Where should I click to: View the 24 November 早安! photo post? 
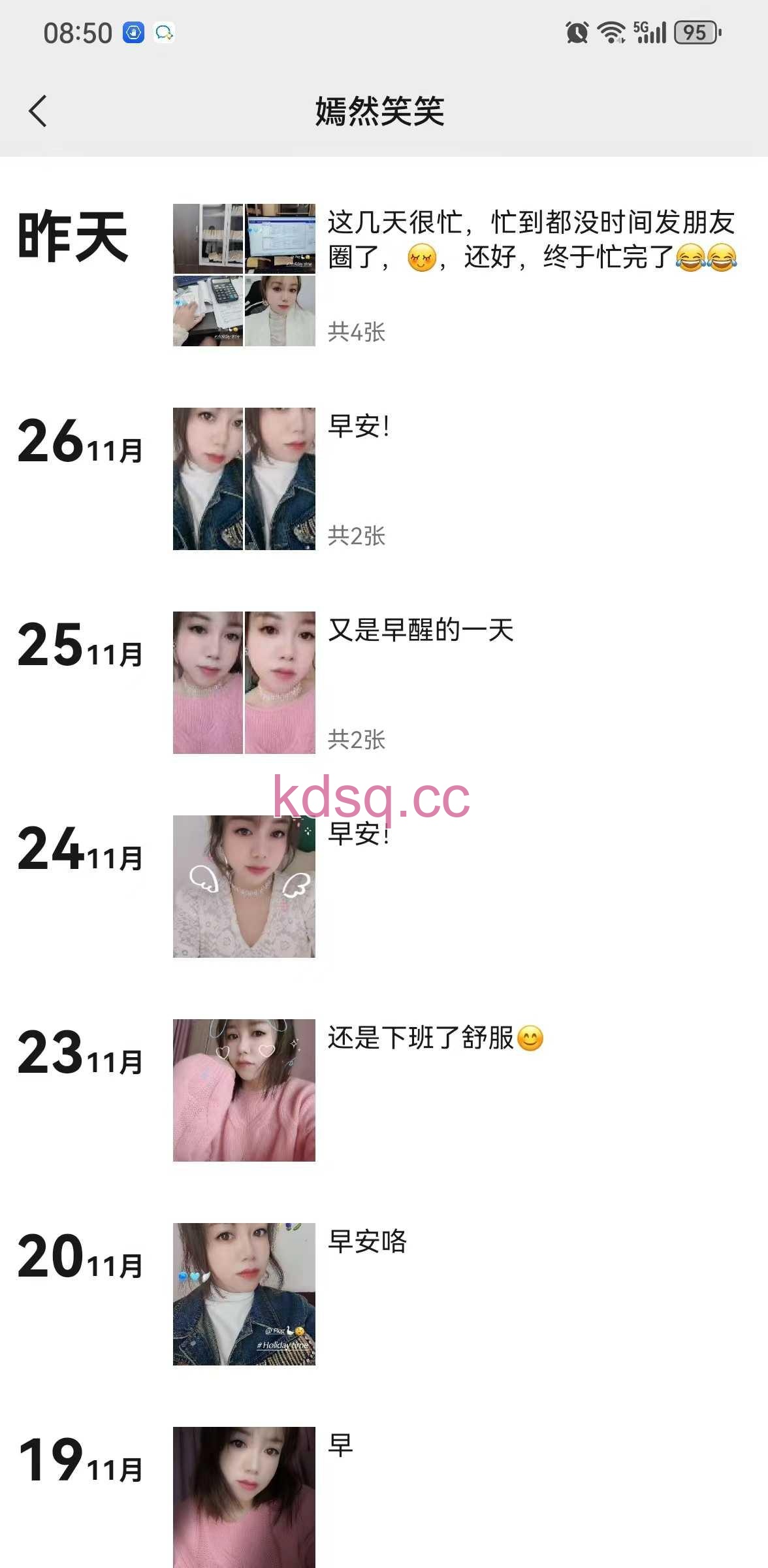(244, 887)
